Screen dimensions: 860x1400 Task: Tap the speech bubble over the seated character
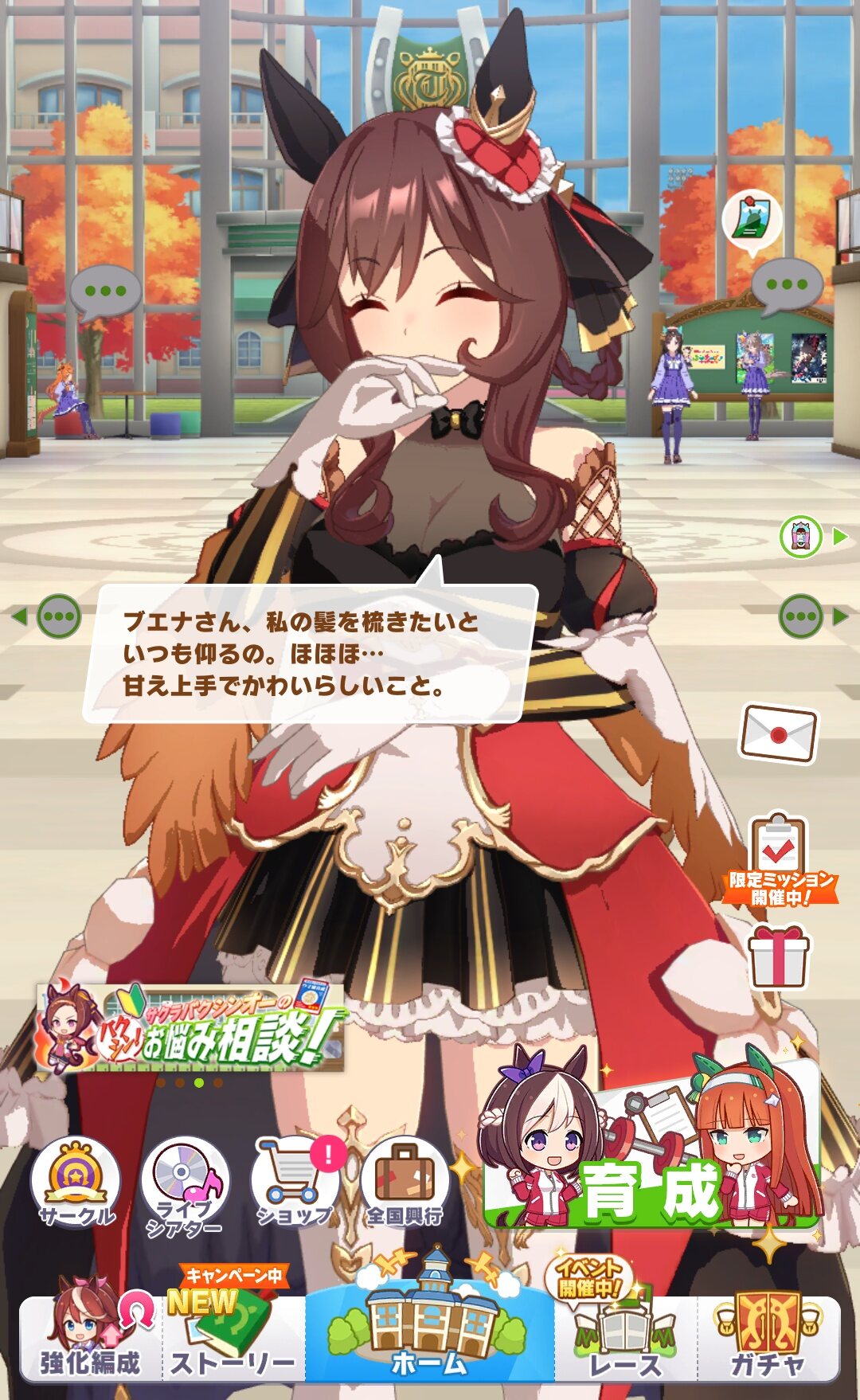105,293
